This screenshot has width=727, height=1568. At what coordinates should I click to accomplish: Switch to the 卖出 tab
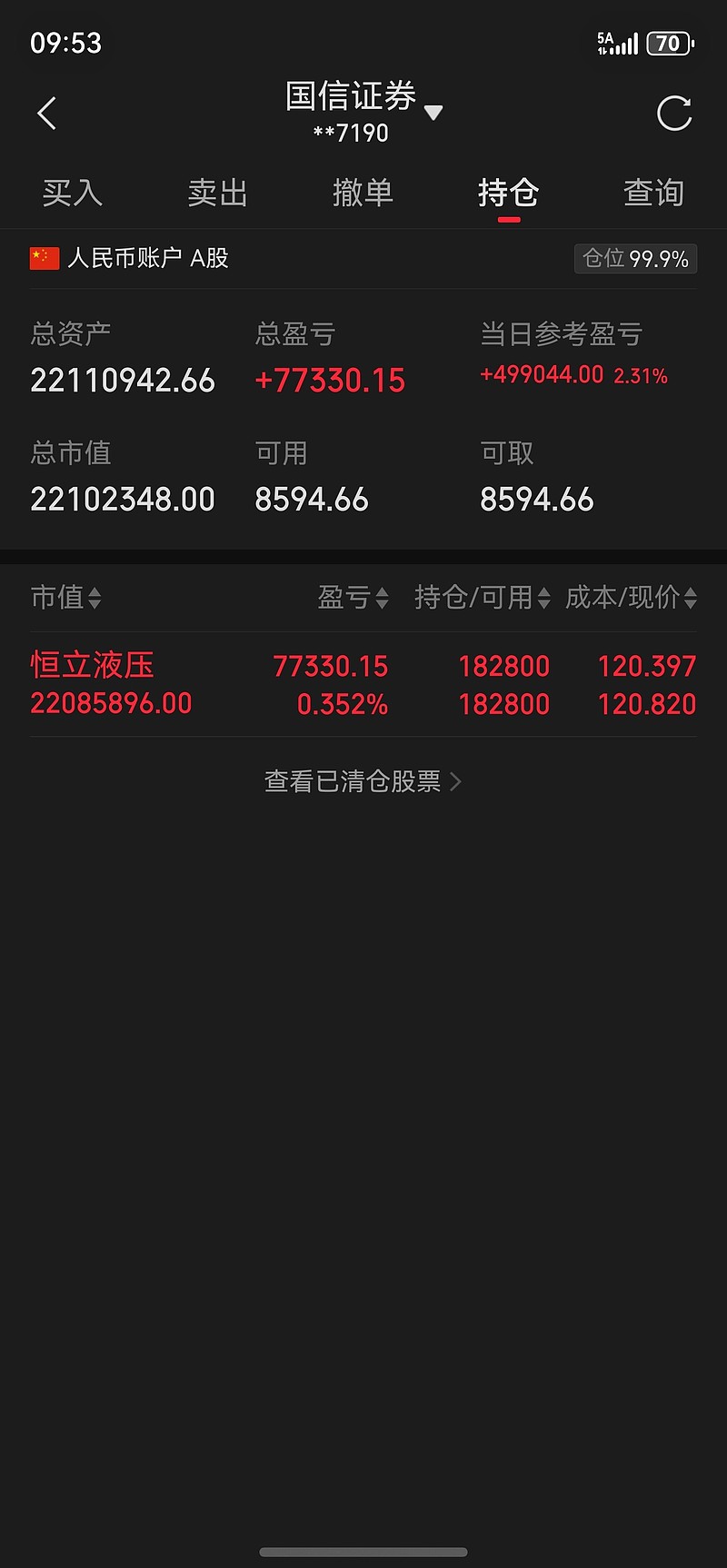(218, 193)
